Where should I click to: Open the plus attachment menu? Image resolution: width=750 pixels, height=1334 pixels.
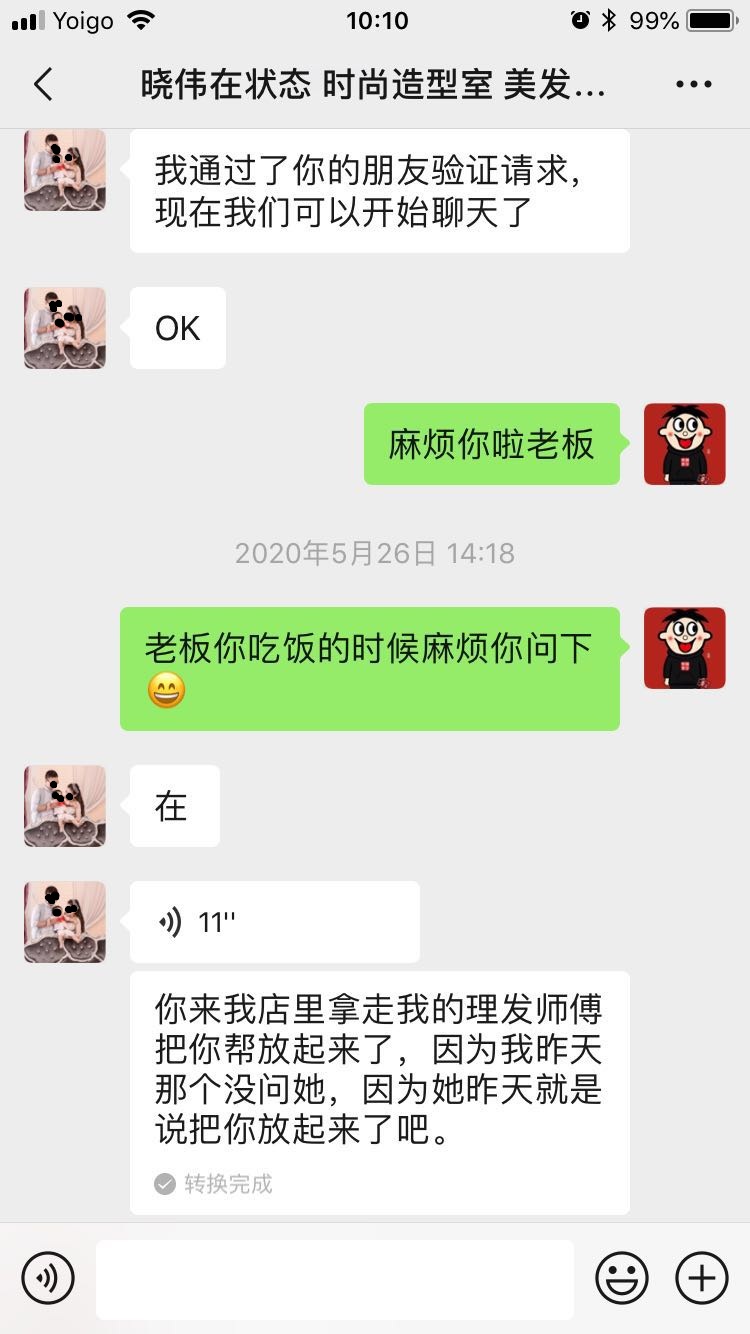pyautogui.click(x=702, y=1277)
